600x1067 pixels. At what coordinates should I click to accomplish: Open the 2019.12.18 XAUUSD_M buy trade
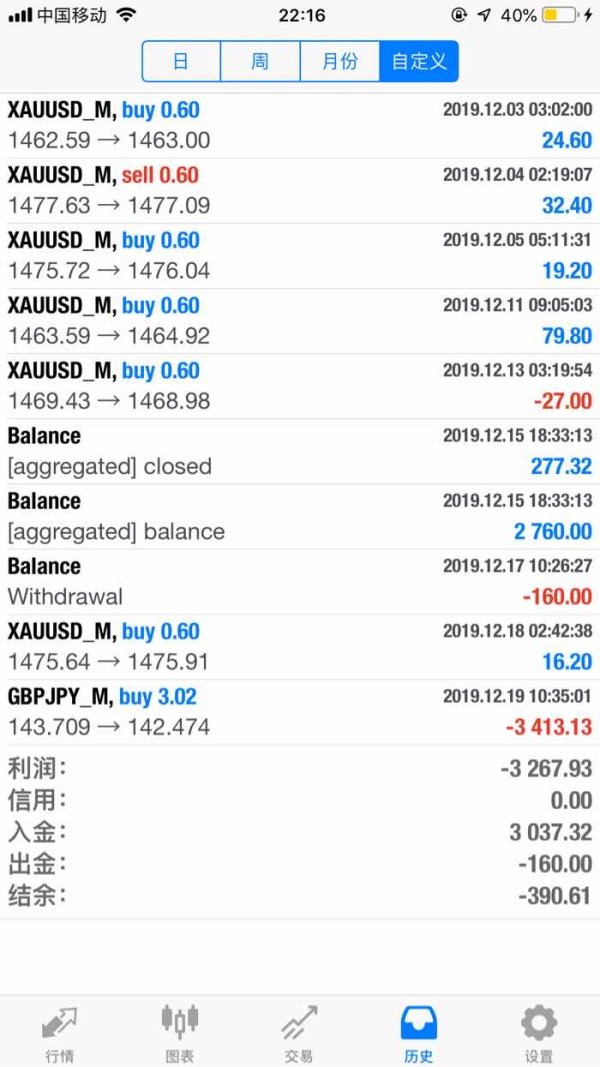300,646
